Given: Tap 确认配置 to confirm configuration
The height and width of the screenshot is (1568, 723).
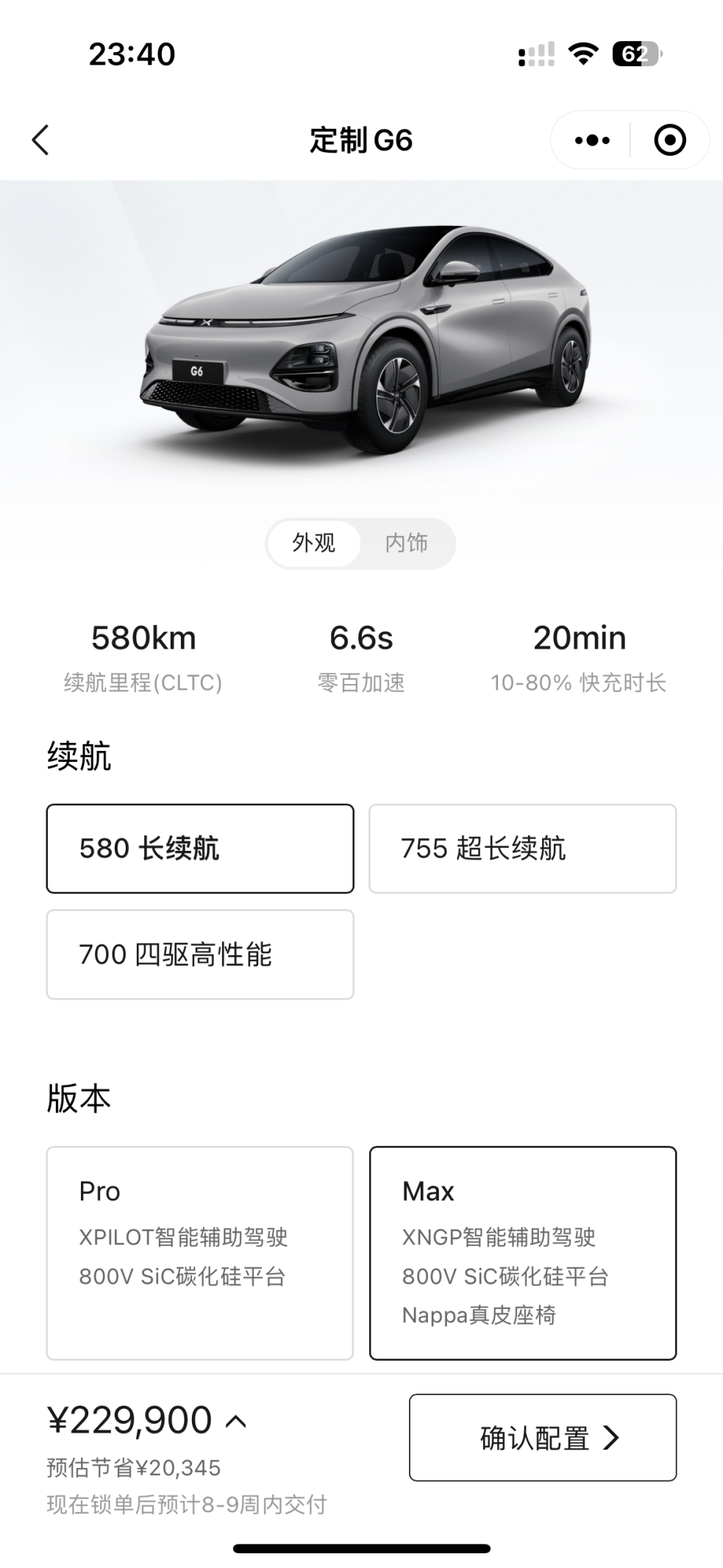Looking at the screenshot, I should tap(543, 1438).
